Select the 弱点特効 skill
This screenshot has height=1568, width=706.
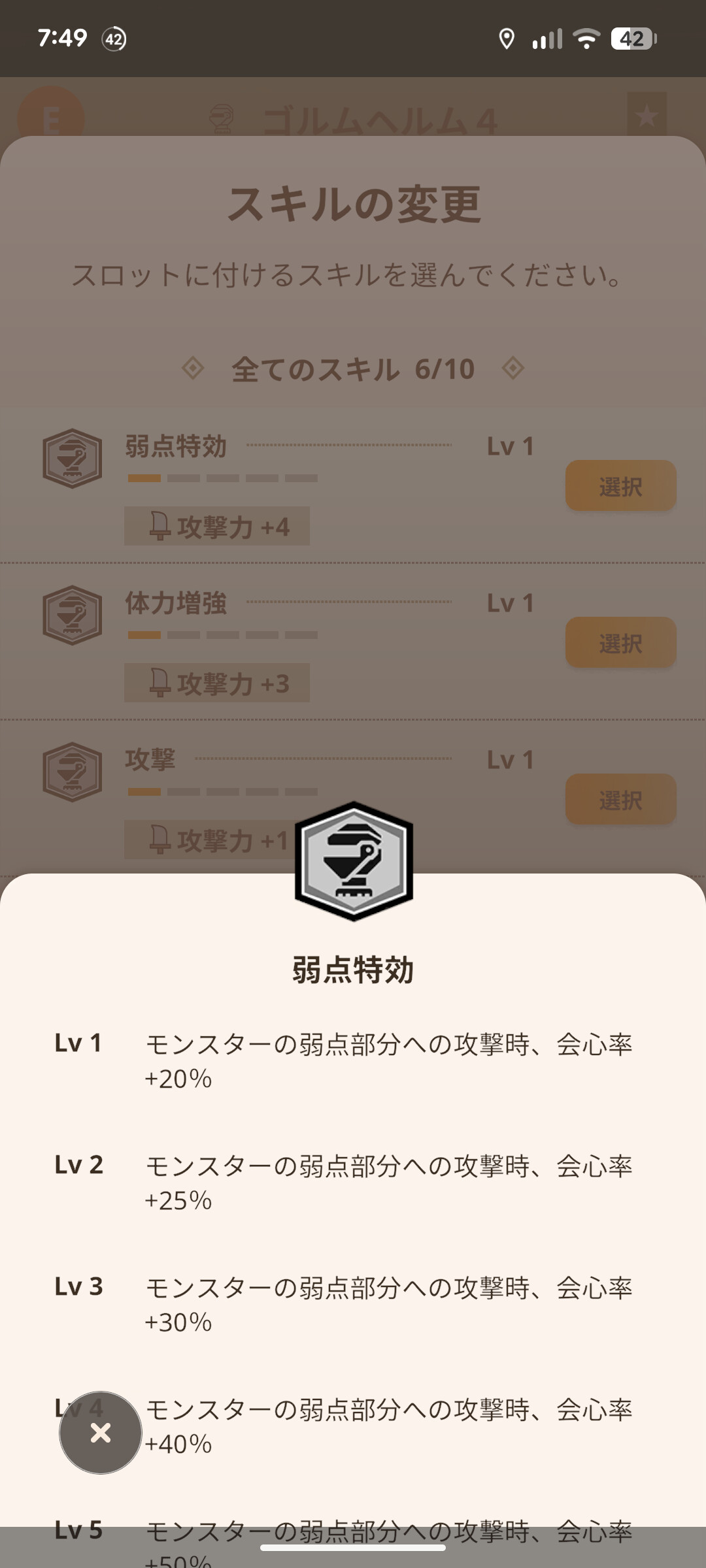pos(620,486)
